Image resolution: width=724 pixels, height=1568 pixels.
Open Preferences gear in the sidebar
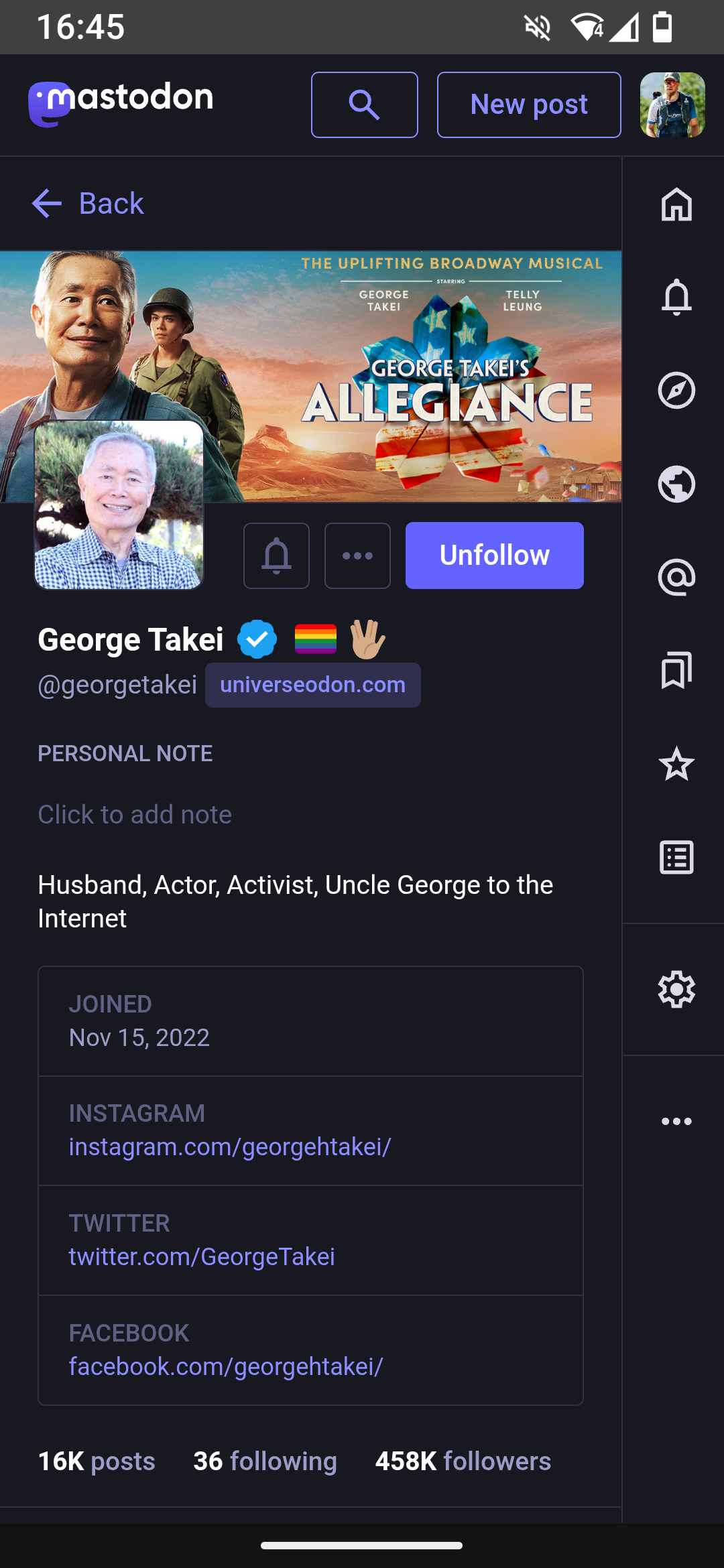(676, 989)
